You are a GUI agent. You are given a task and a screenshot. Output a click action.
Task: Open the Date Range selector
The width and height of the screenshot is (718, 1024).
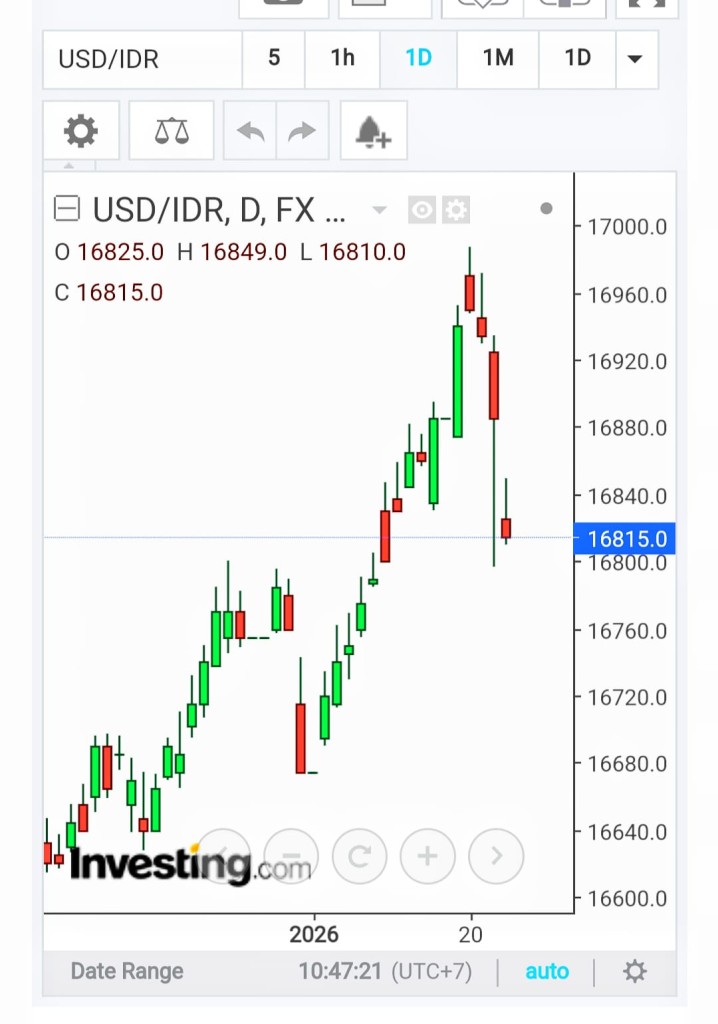click(127, 971)
